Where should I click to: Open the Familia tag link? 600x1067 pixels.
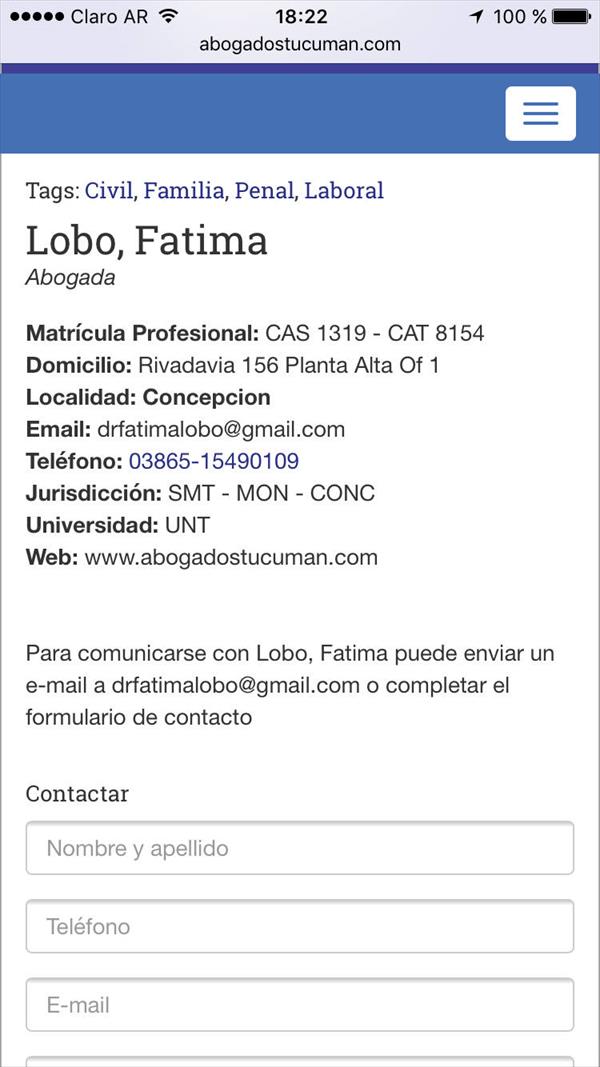(x=184, y=191)
